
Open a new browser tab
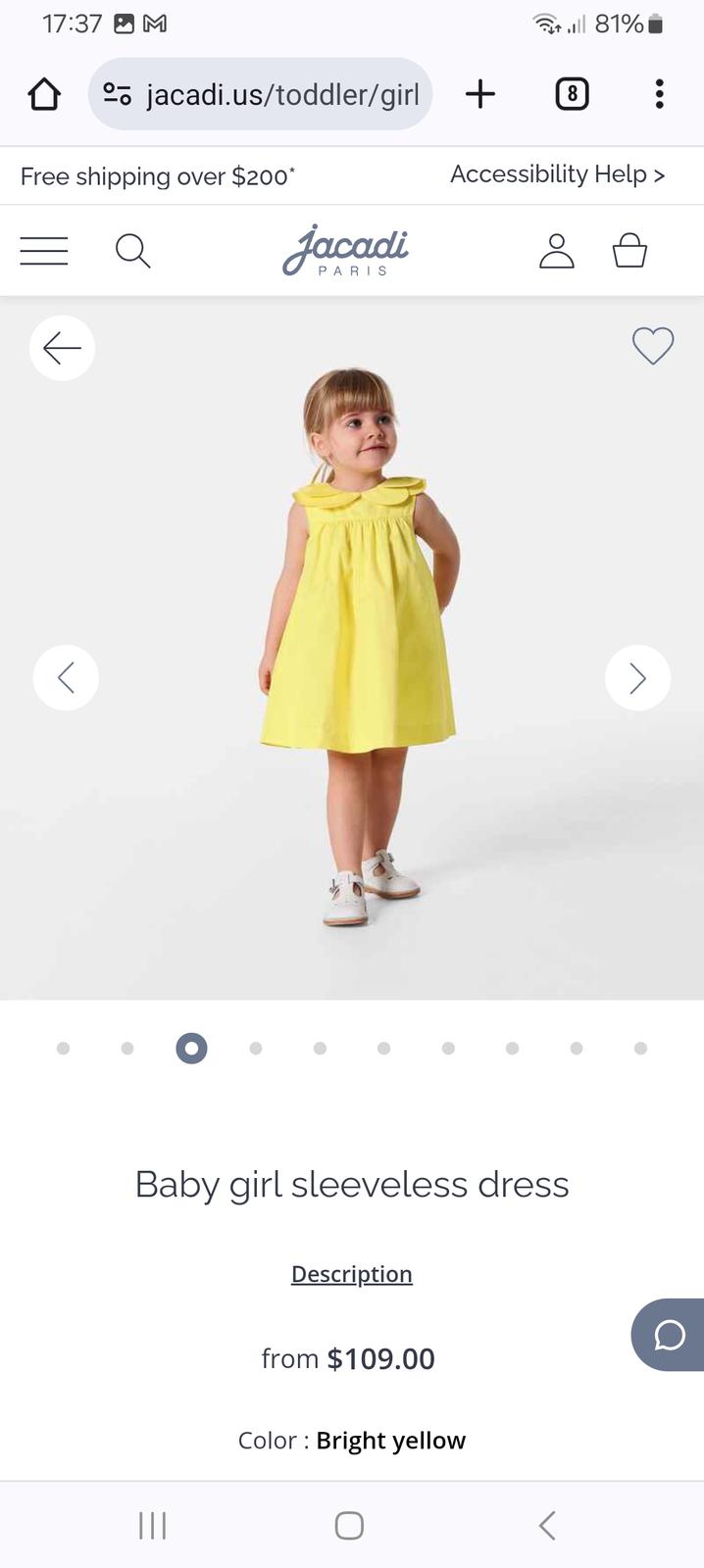(x=480, y=94)
